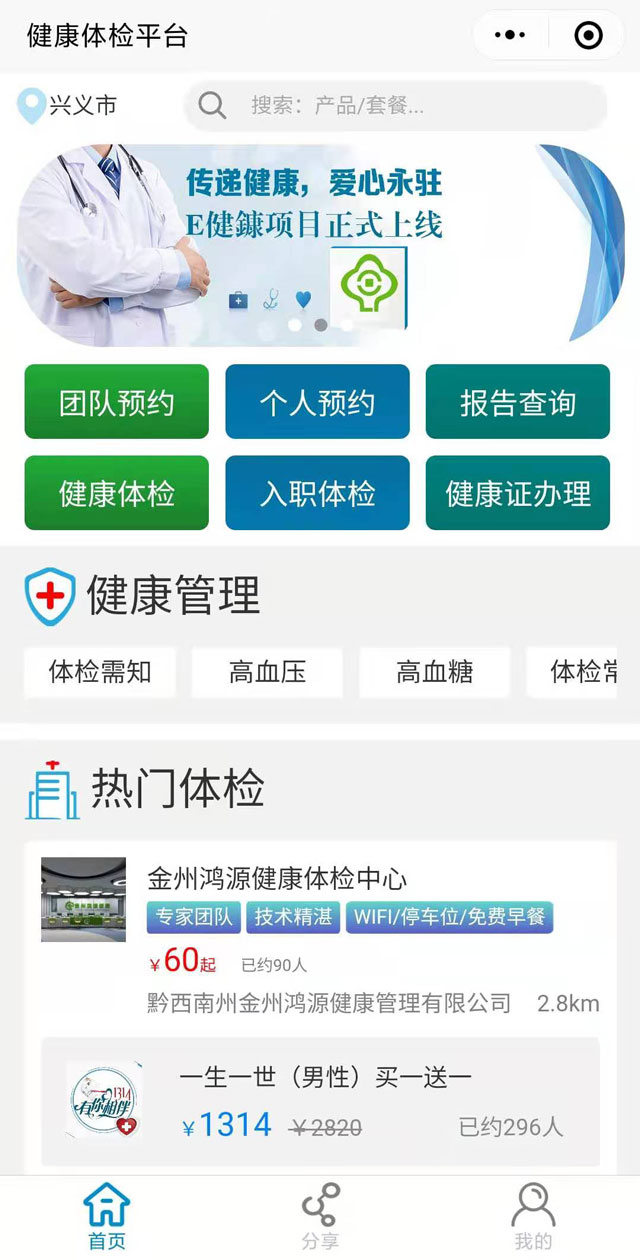Select the 高血糖 topic chip
Viewport: 640px width, 1260px height.
(434, 672)
